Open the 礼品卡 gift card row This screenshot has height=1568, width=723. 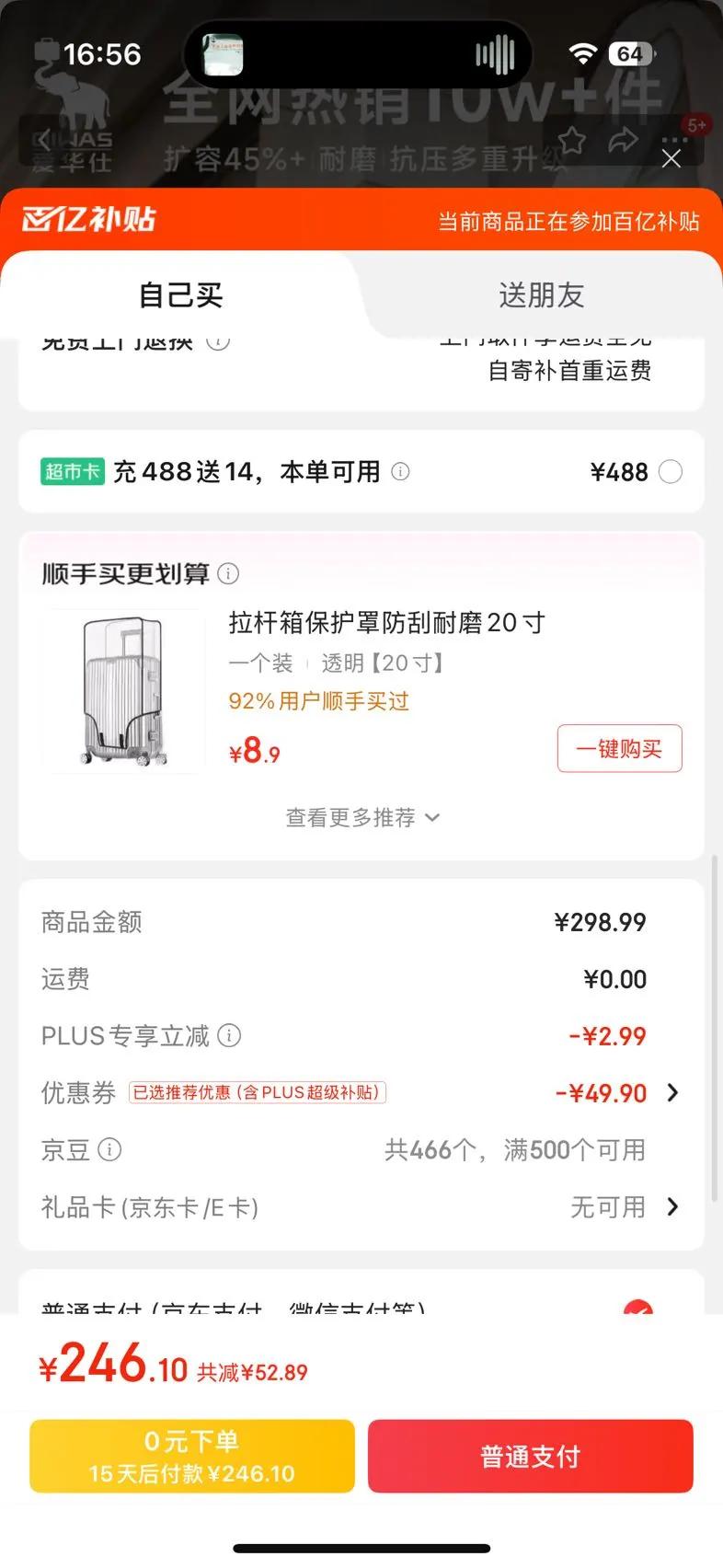(672, 1206)
